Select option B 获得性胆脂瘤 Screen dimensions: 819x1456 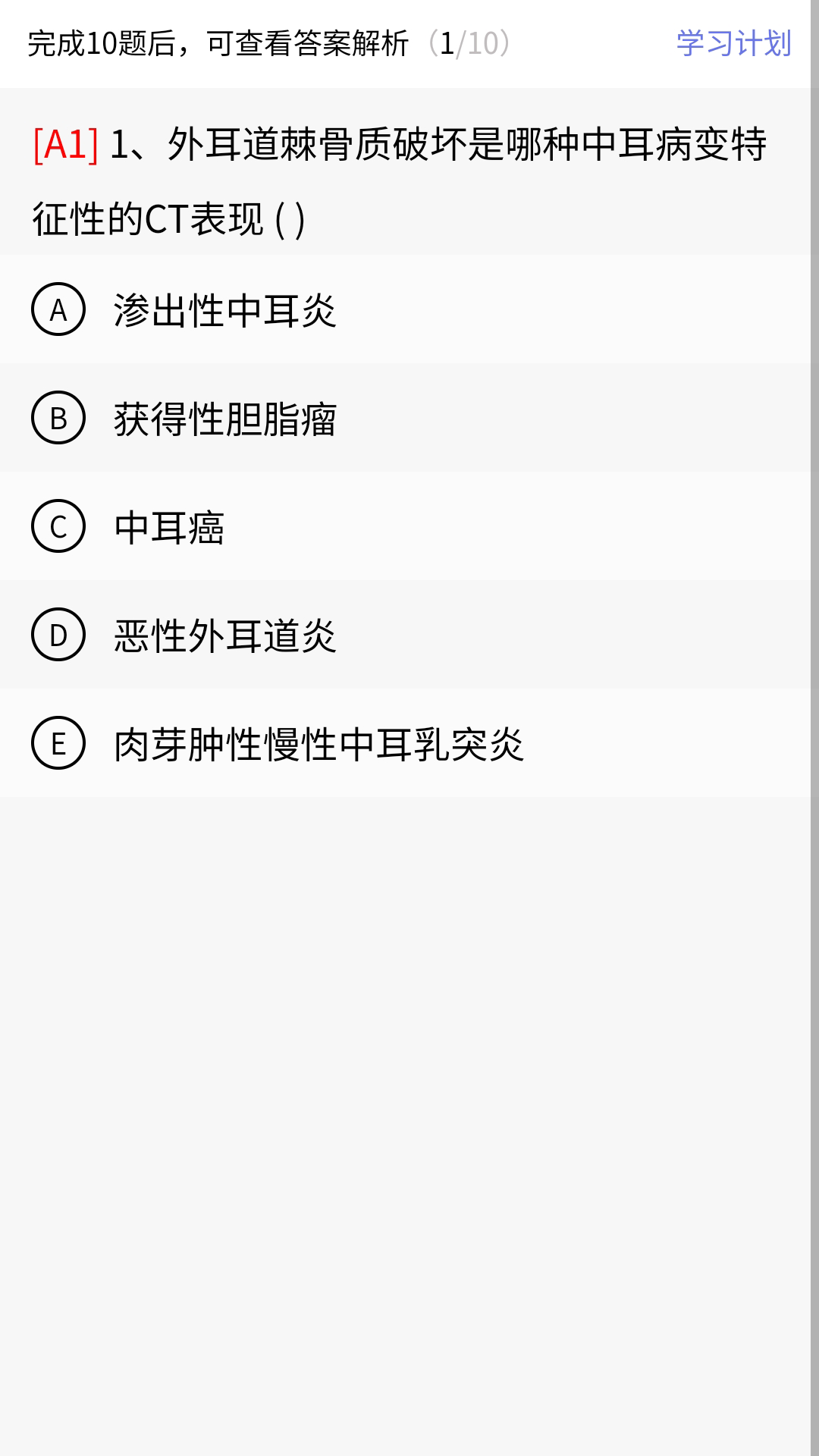[227, 418]
